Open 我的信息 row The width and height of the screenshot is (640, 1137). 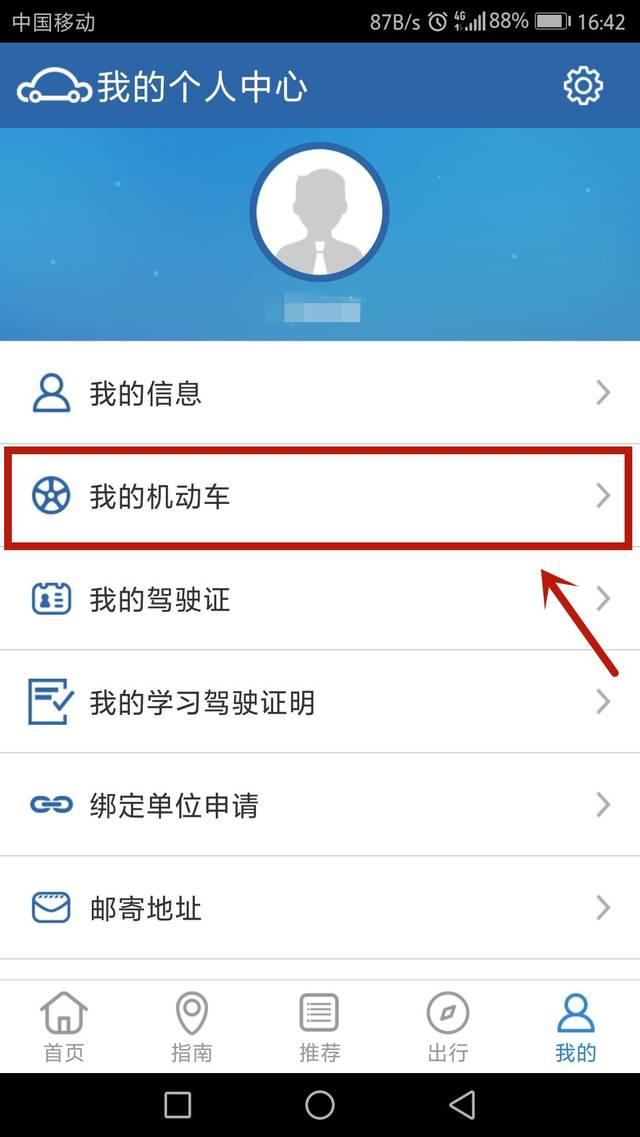pos(320,393)
